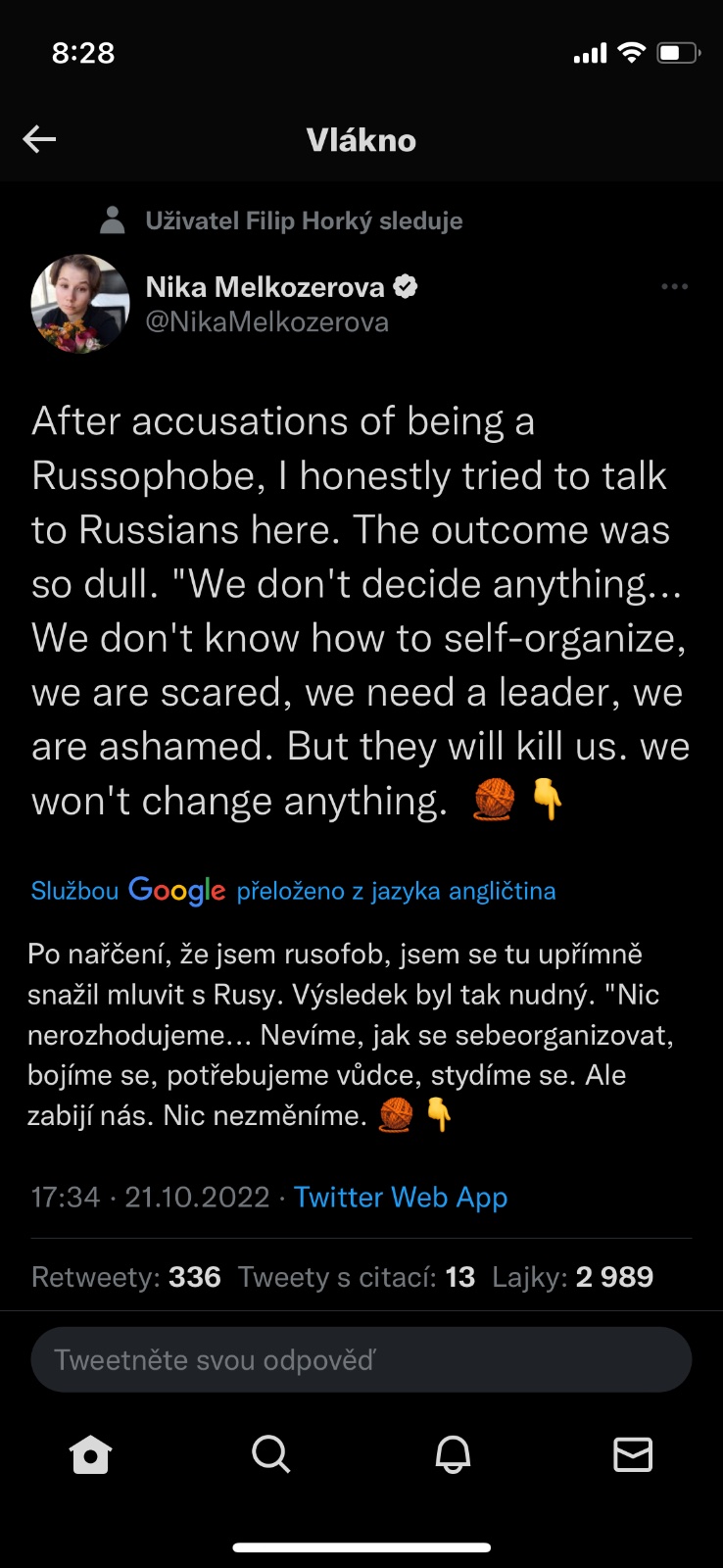View the 13 Tweety s citací
Image resolution: width=723 pixels, height=1568 pixels.
coord(357,1277)
